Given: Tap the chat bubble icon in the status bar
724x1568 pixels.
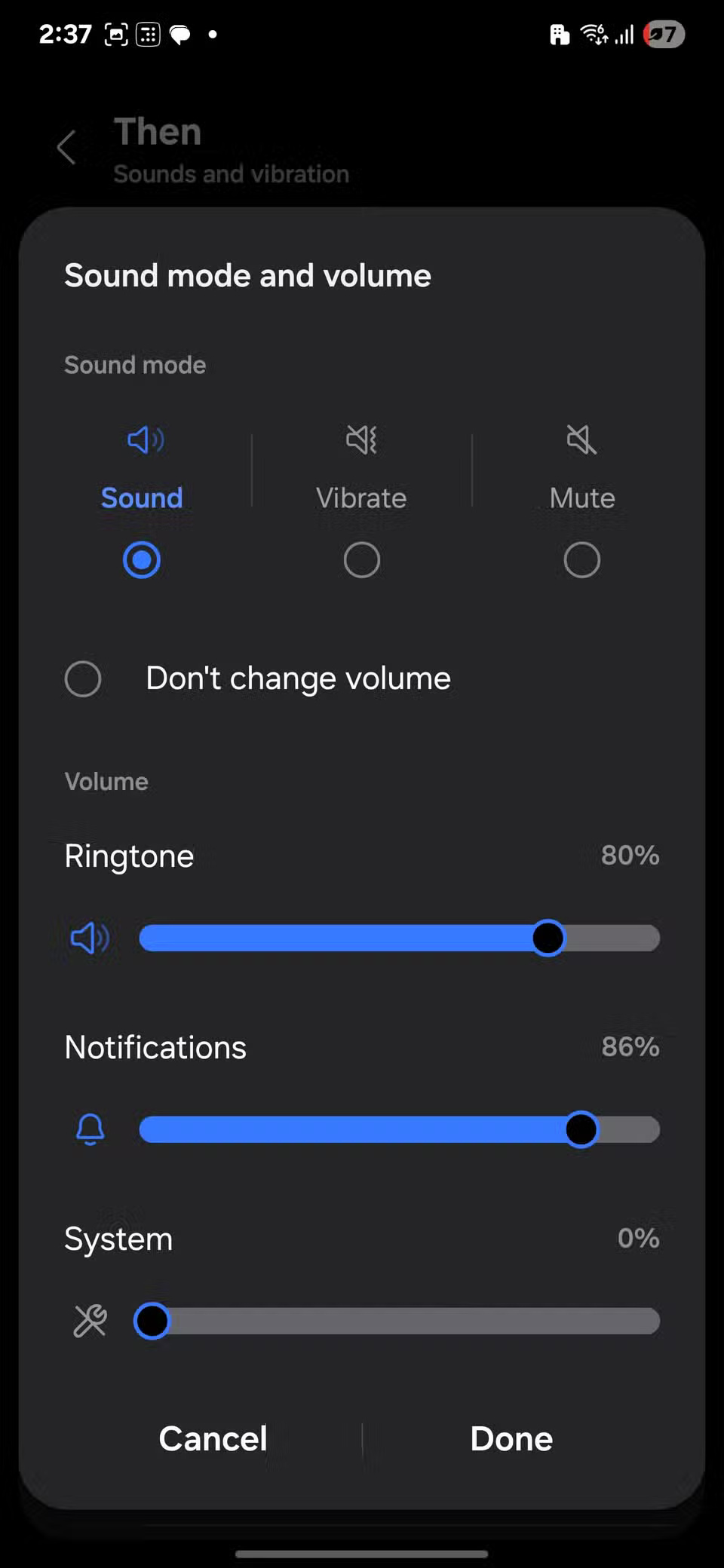Looking at the screenshot, I should coord(179,34).
